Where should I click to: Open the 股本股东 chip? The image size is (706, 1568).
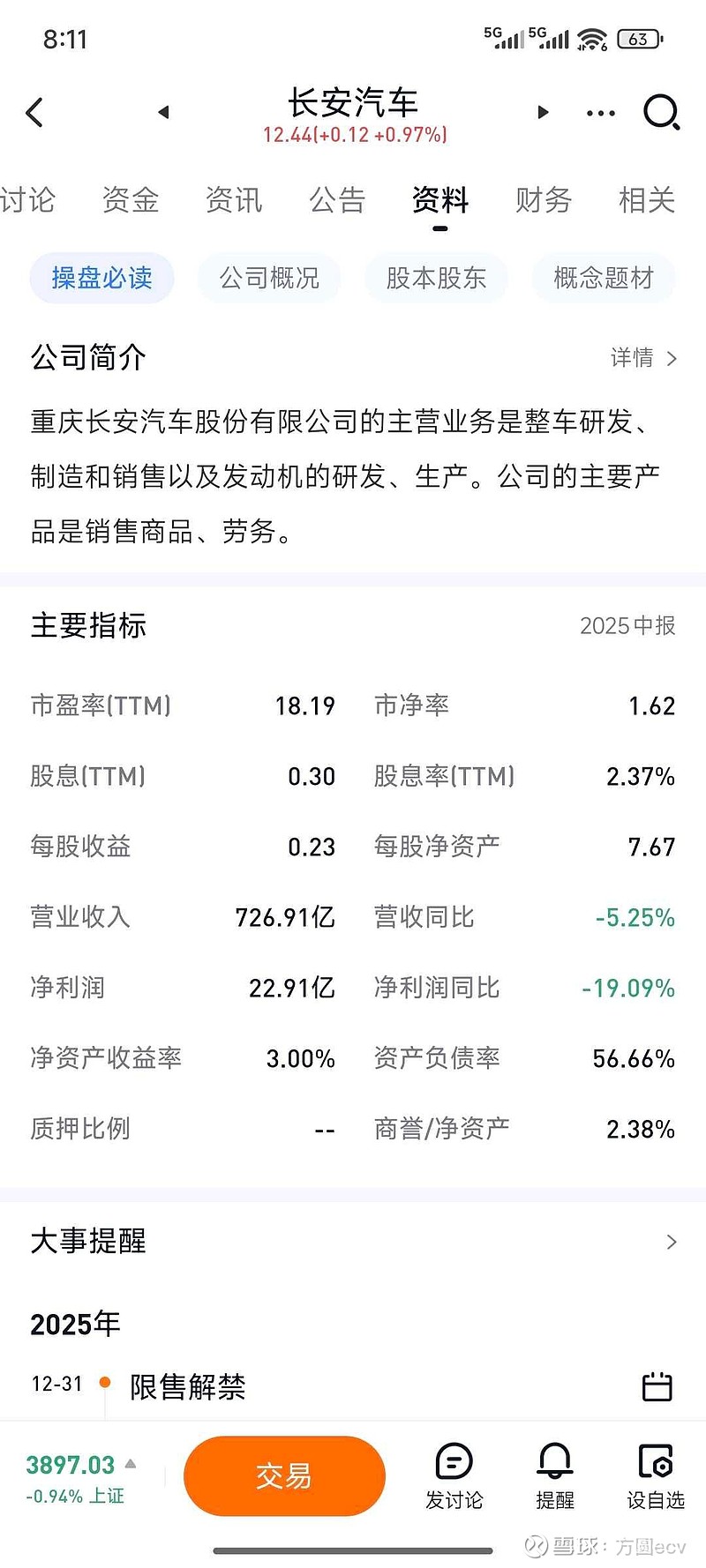coord(436,278)
